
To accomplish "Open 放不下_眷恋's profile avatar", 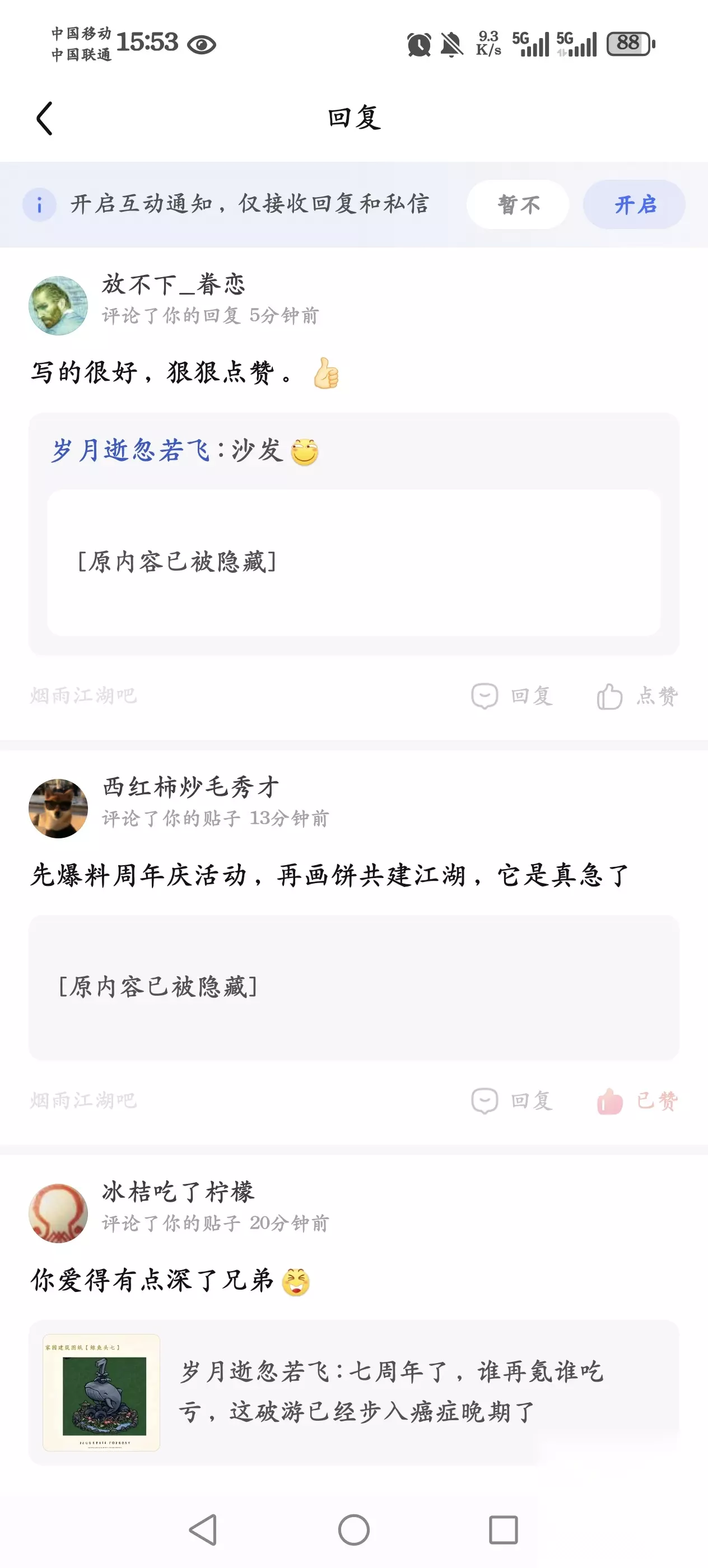I will pos(58,306).
